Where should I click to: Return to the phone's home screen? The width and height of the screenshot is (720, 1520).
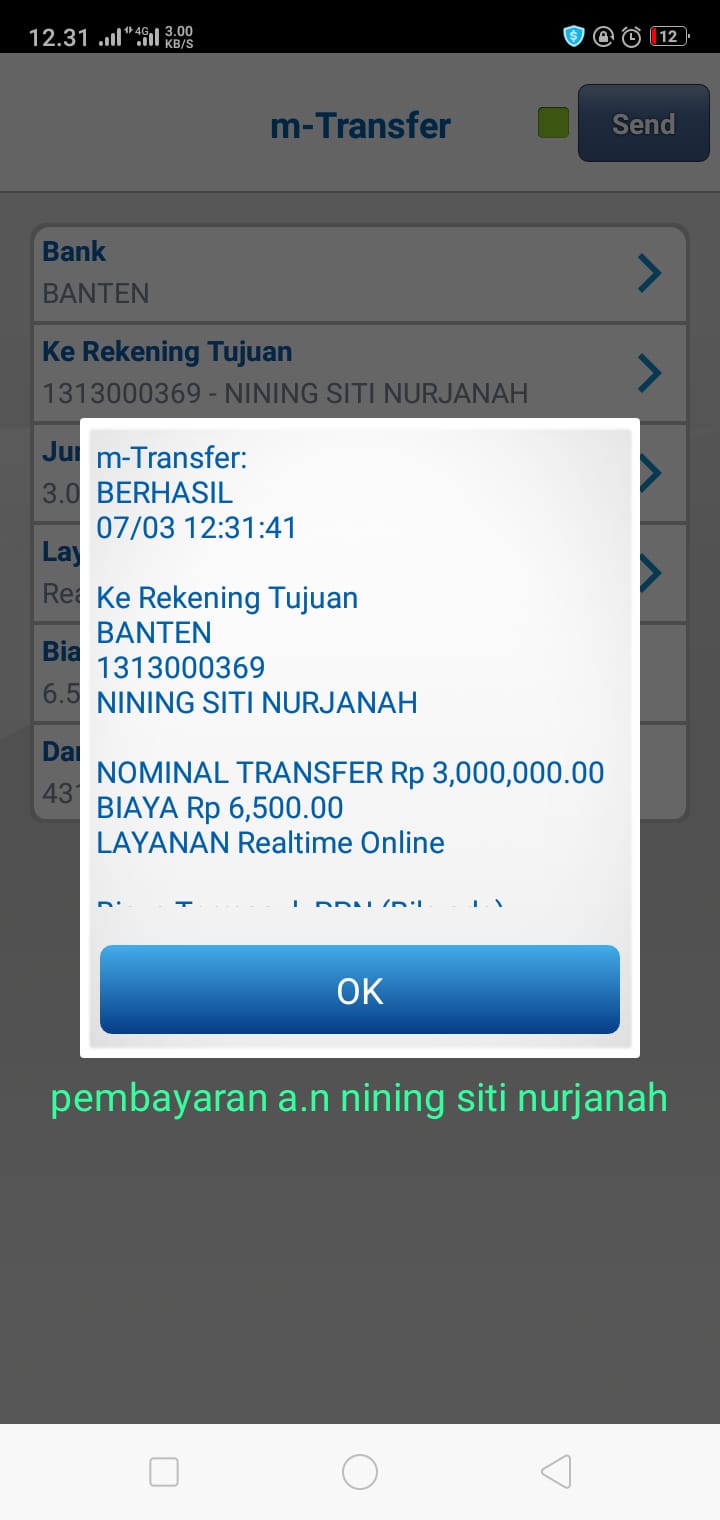coord(360,1471)
